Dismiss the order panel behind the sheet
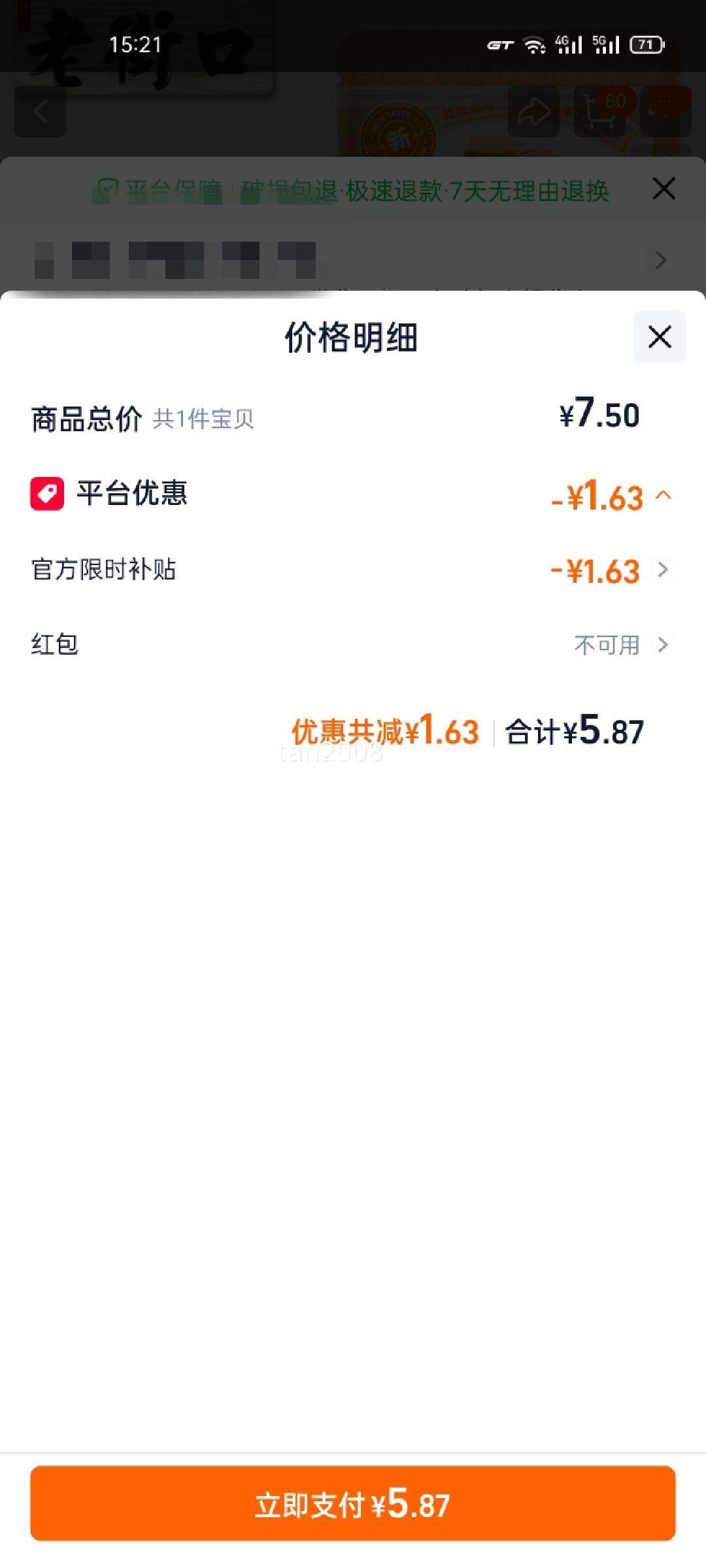This screenshot has height=1568, width=706. 664,189
